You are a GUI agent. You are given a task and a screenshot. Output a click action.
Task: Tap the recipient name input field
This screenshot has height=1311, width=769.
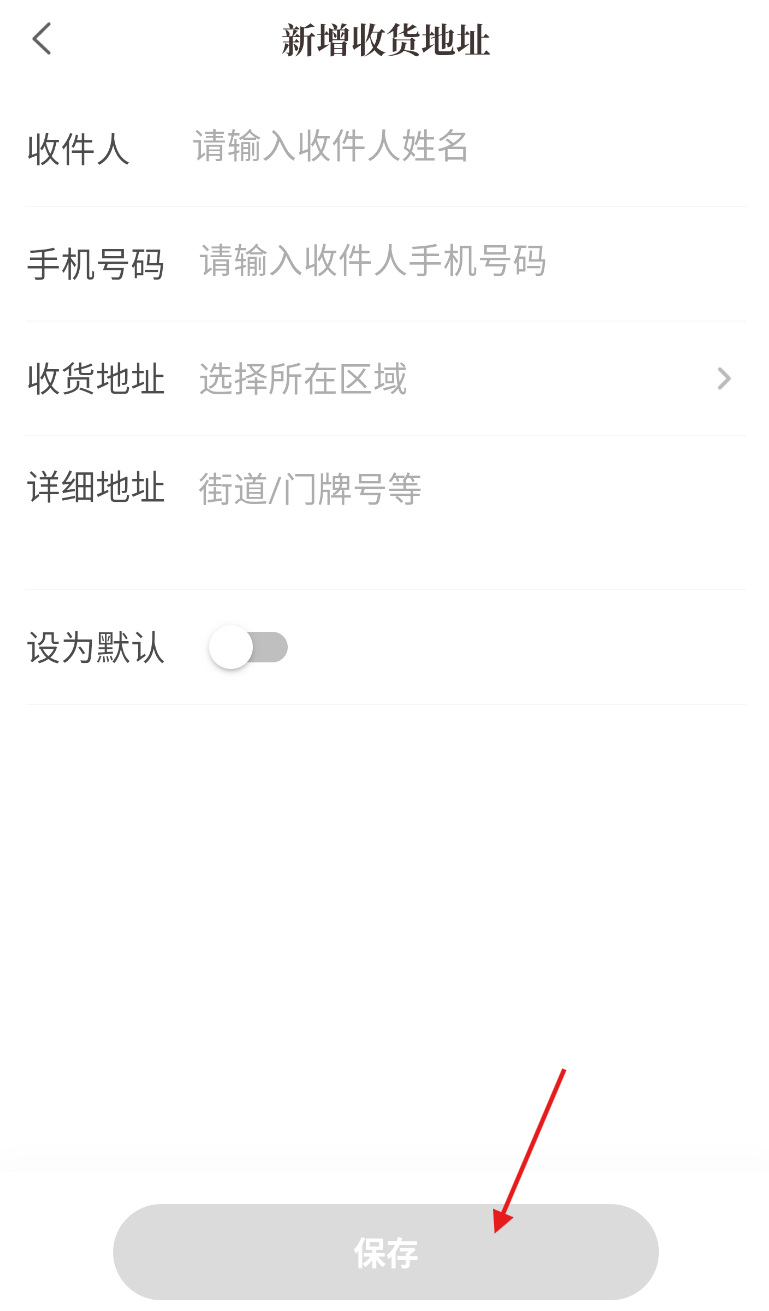[467, 147]
